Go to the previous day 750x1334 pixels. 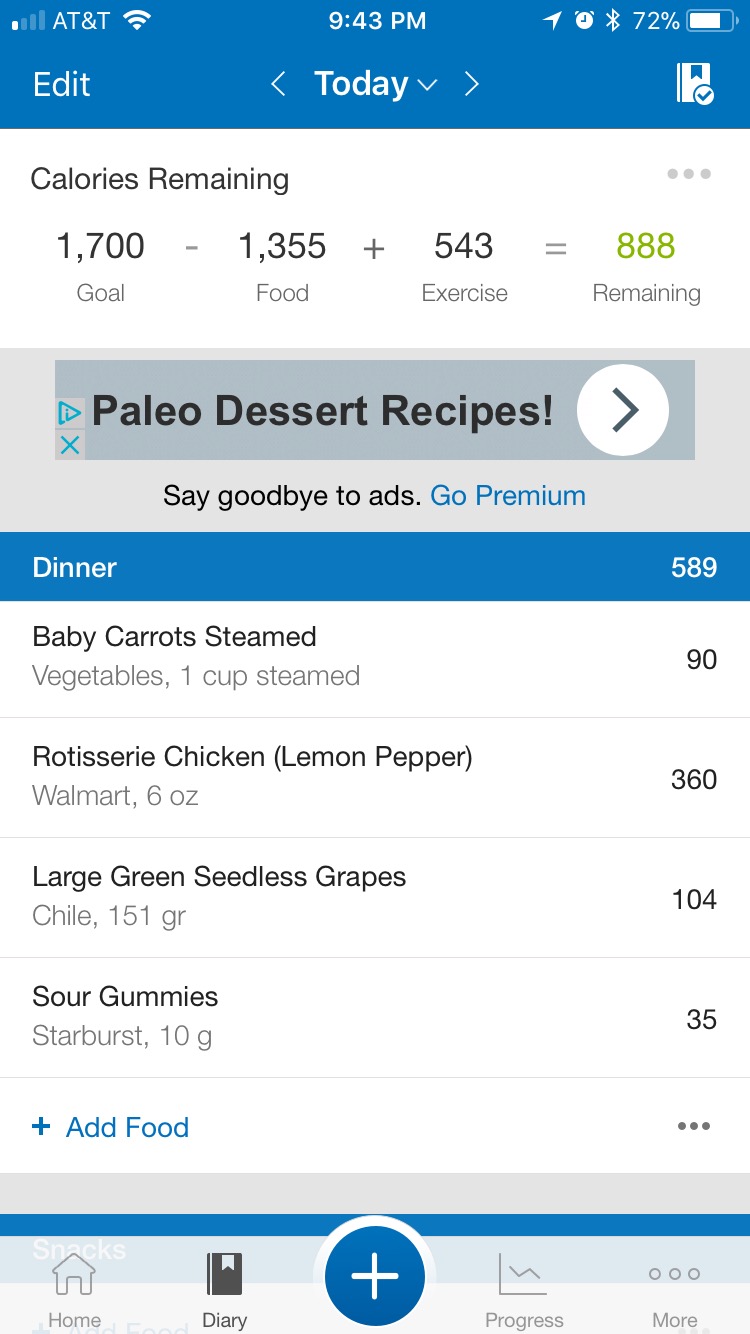pyautogui.click(x=279, y=84)
